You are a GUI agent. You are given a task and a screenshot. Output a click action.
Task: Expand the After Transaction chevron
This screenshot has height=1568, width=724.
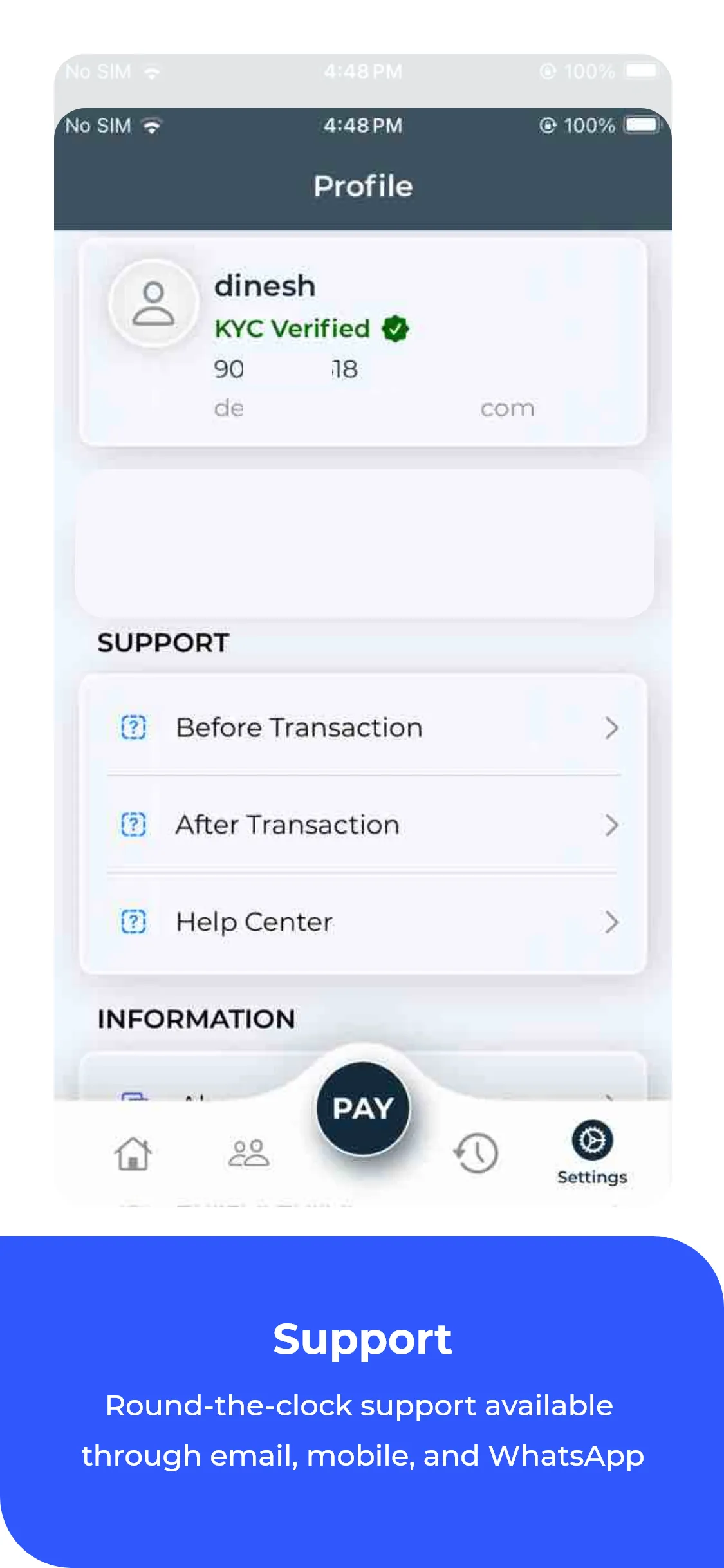[610, 824]
